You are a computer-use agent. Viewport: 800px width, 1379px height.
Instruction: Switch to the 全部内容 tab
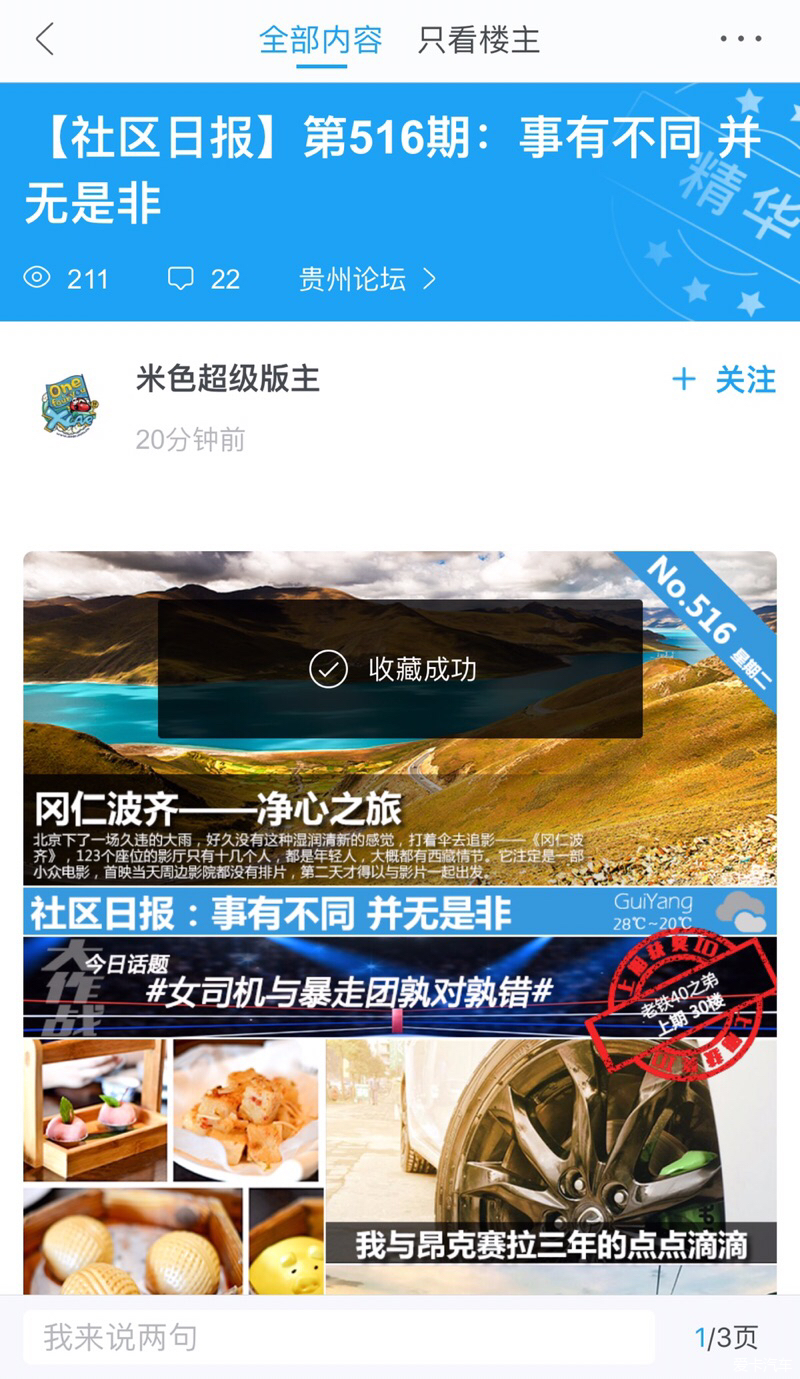coord(321,40)
